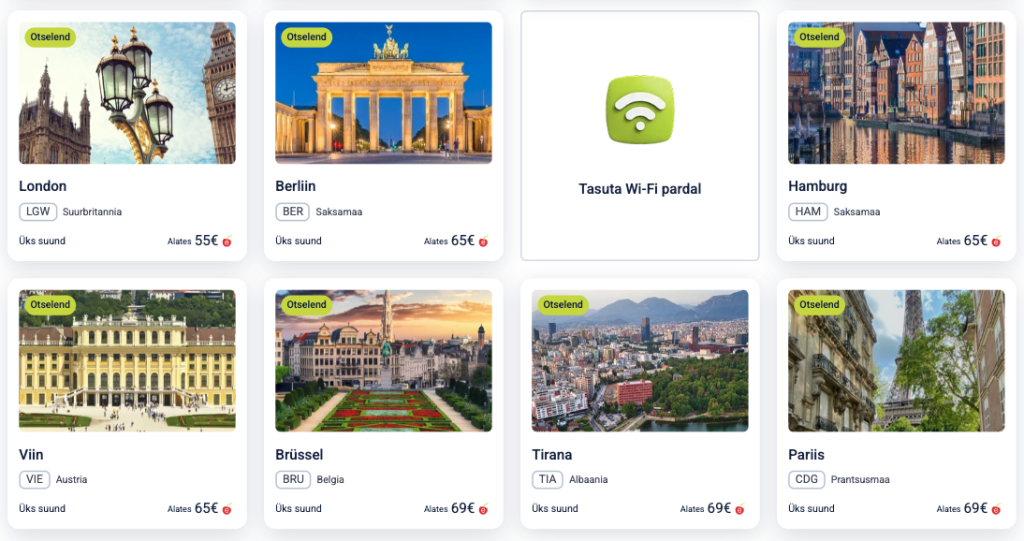1024x541 pixels.
Task: Select the Berliin destination card
Action: coord(383,135)
